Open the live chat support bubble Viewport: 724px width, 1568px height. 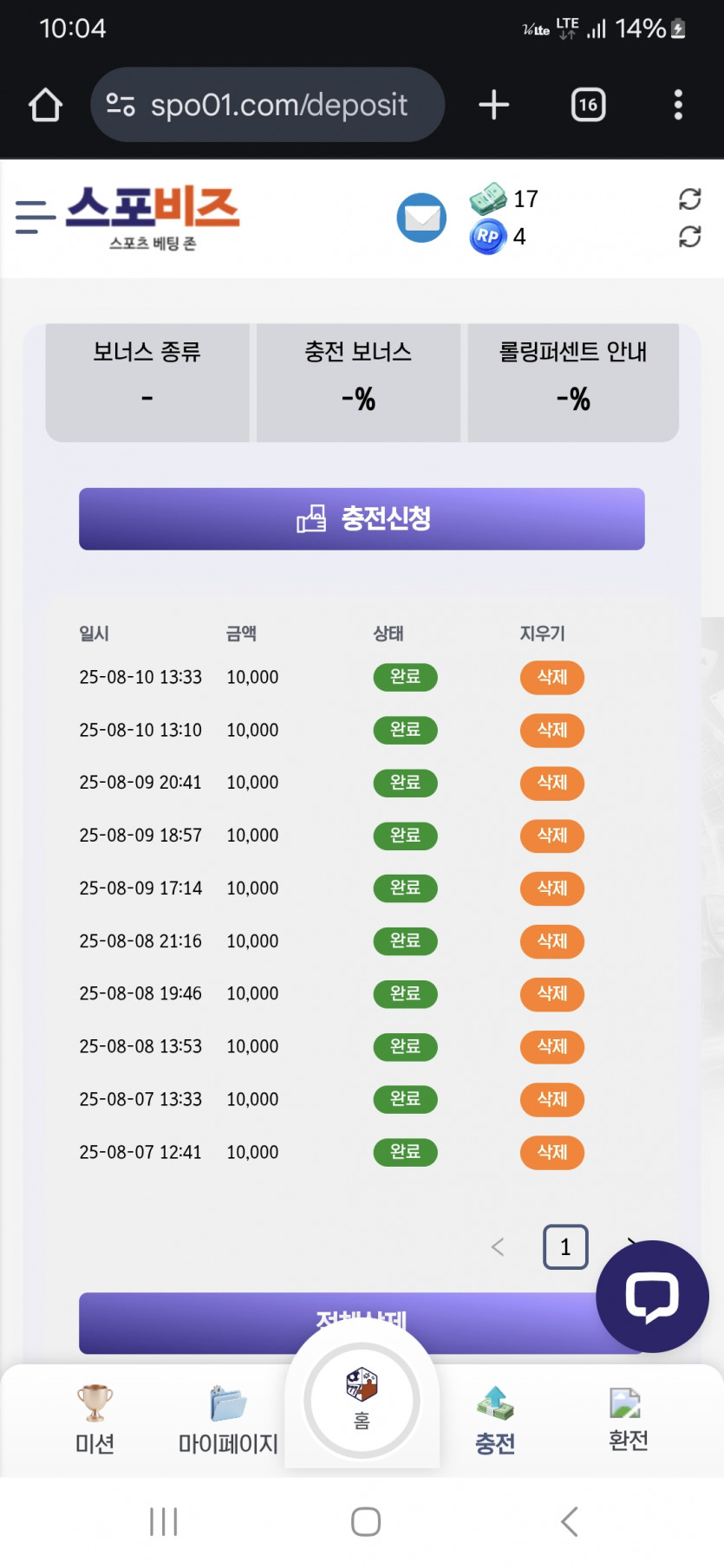652,1296
